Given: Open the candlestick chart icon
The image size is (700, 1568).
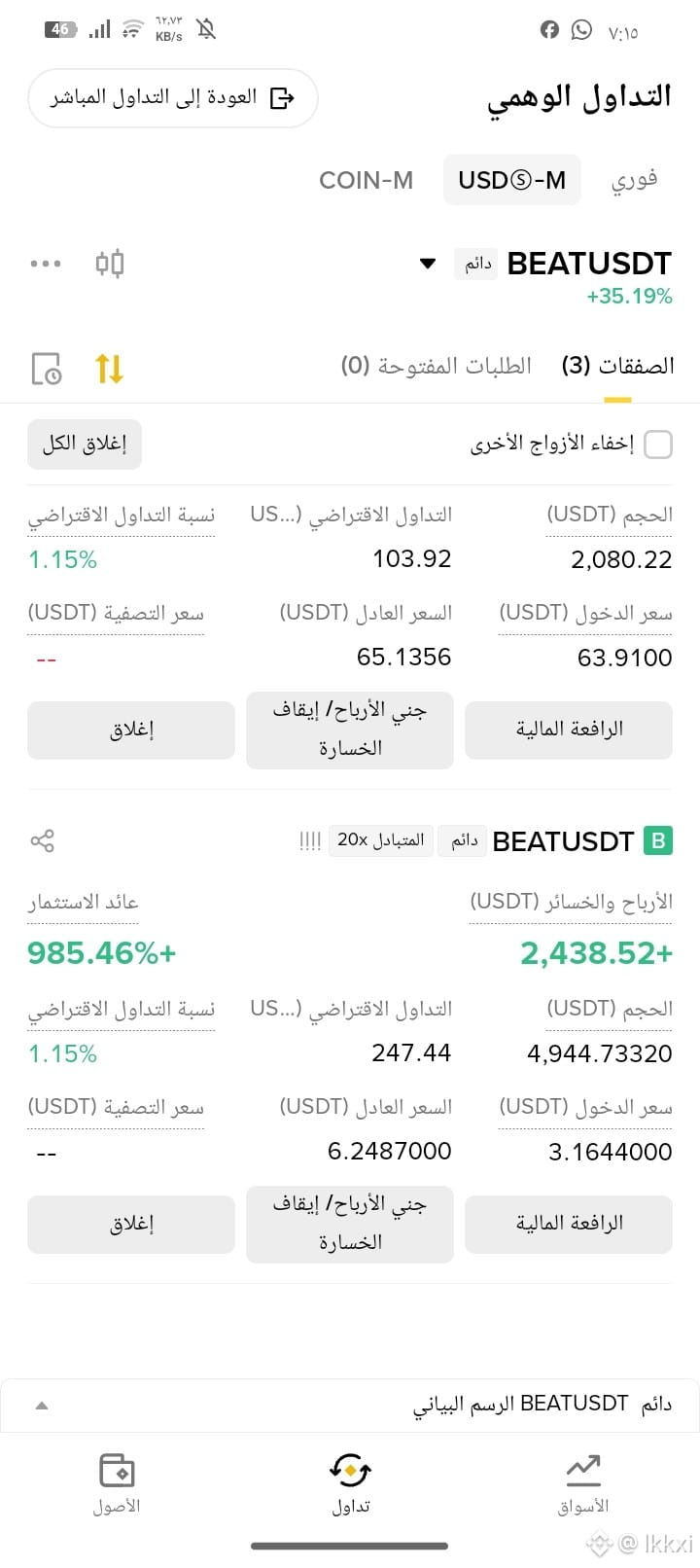Looking at the screenshot, I should click(109, 264).
